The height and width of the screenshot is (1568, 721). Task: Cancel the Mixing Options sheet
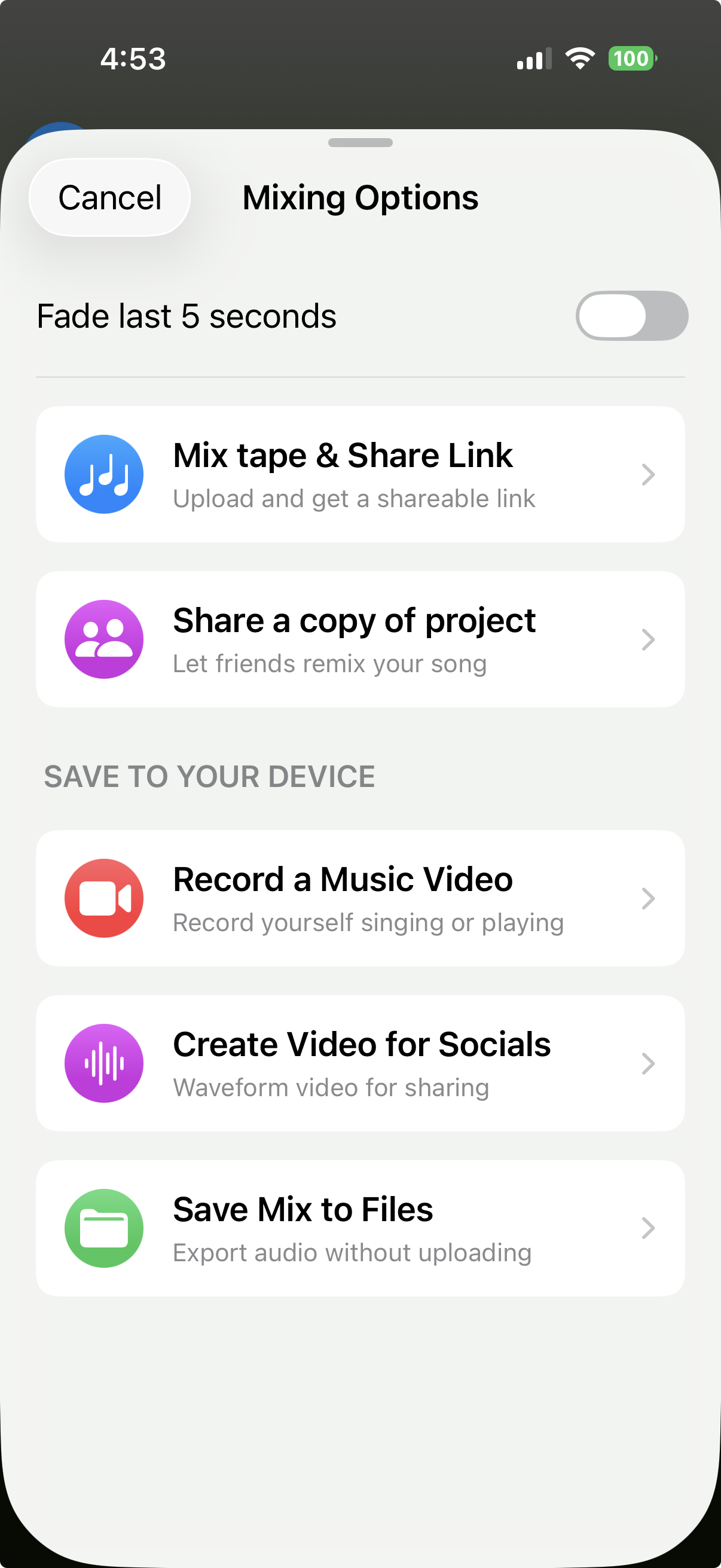click(109, 198)
